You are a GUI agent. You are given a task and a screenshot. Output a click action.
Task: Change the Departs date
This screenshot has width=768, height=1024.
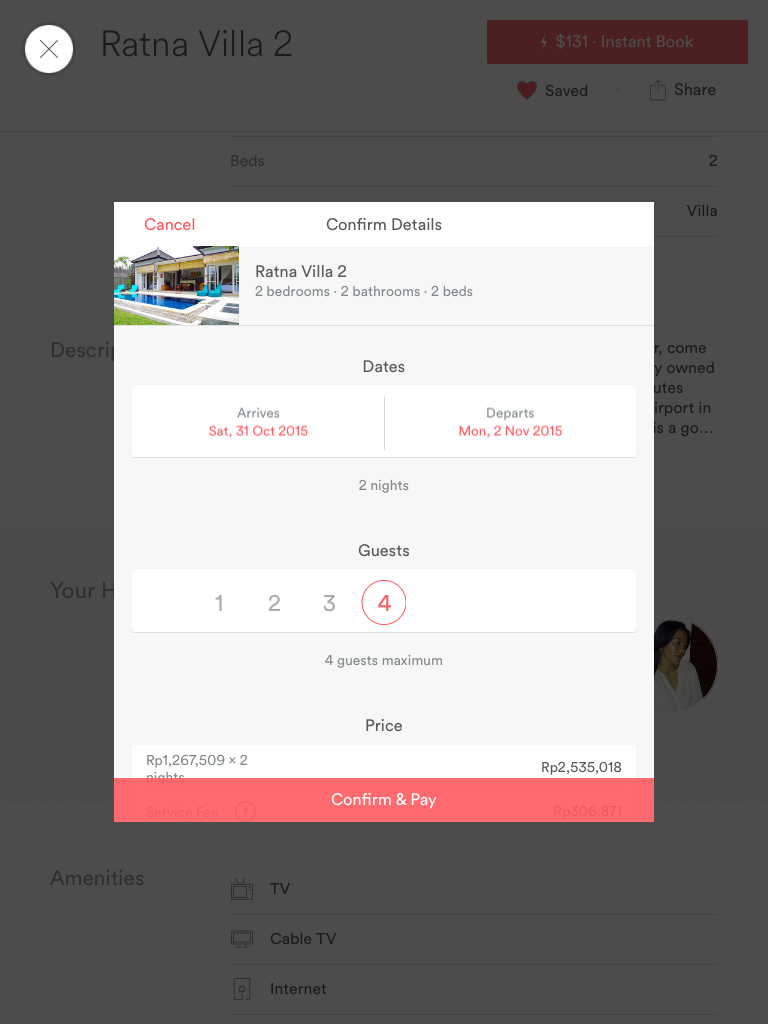(510, 422)
